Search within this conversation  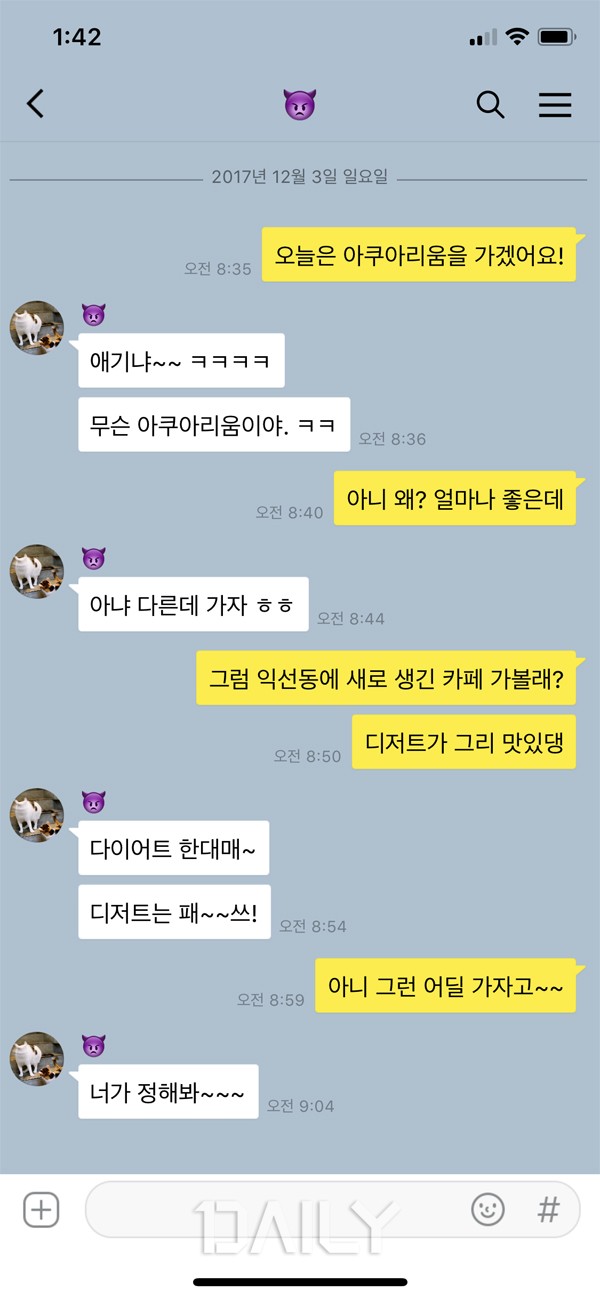coord(490,104)
